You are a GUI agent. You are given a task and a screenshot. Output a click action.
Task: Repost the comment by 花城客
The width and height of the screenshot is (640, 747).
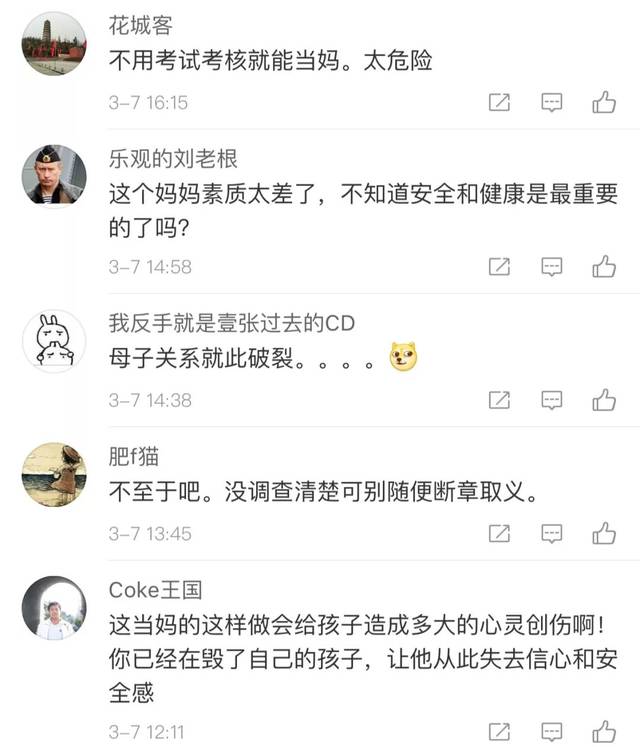tap(499, 102)
